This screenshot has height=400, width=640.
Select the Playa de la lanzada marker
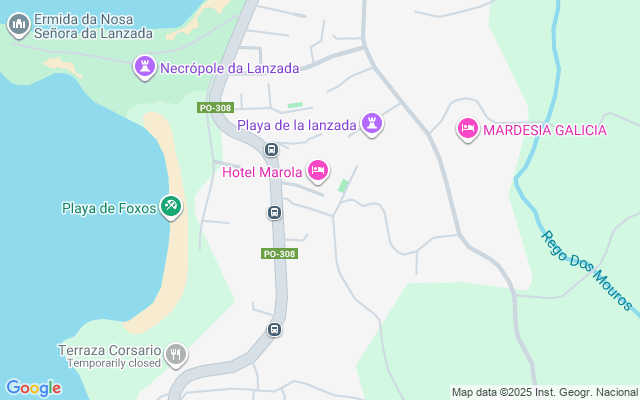click(372, 124)
